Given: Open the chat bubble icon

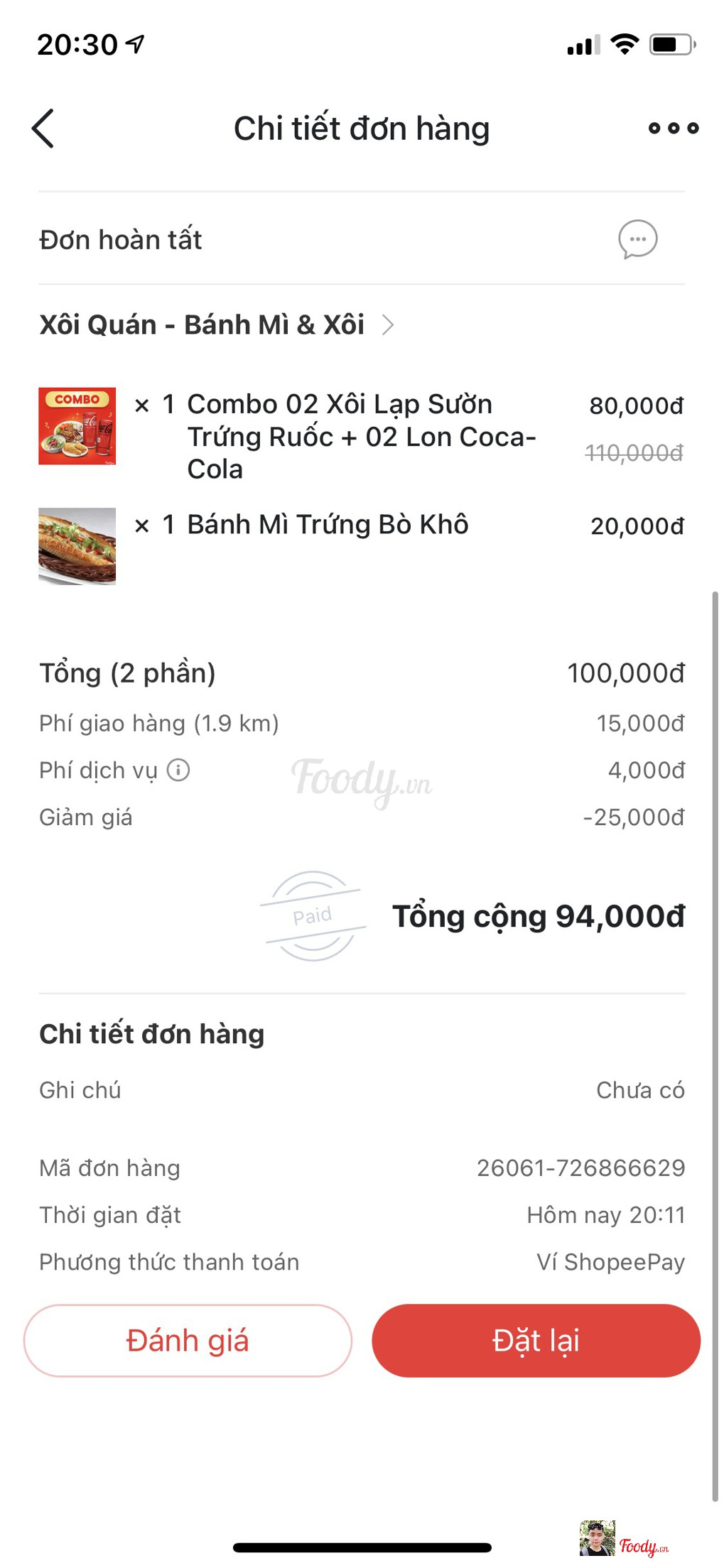Looking at the screenshot, I should 637,239.
